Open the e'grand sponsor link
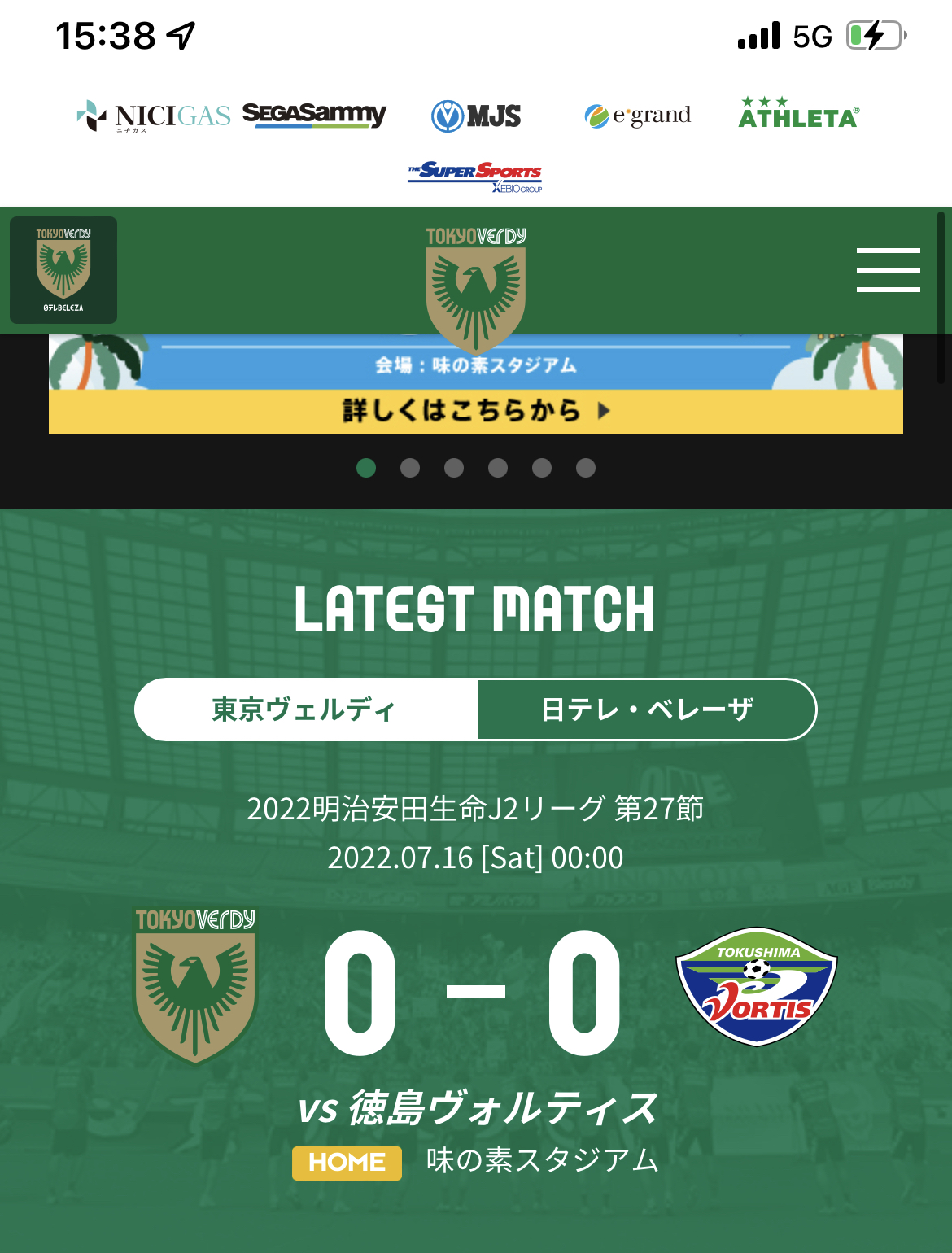 [x=638, y=116]
